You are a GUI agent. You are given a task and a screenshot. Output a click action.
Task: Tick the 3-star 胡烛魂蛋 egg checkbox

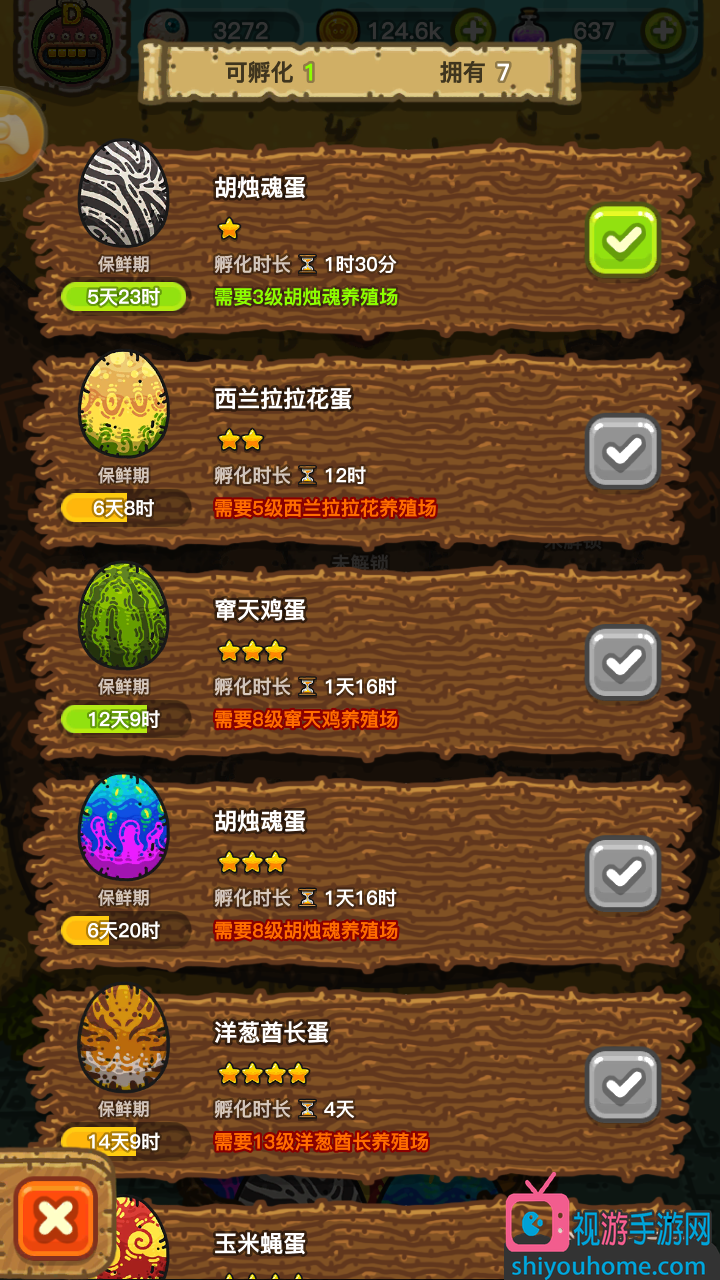pyautogui.click(x=623, y=874)
